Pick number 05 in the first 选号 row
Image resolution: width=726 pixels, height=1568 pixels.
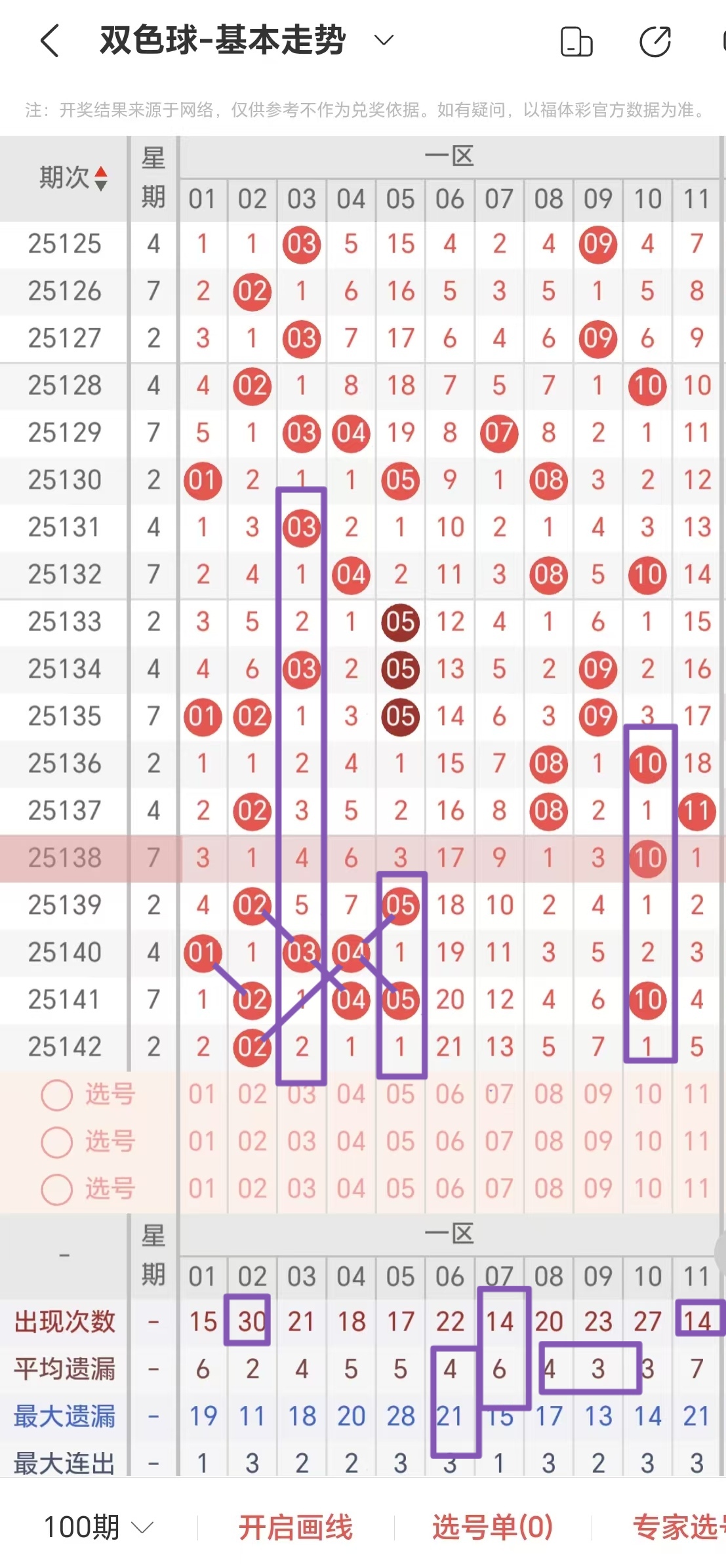click(x=401, y=1094)
